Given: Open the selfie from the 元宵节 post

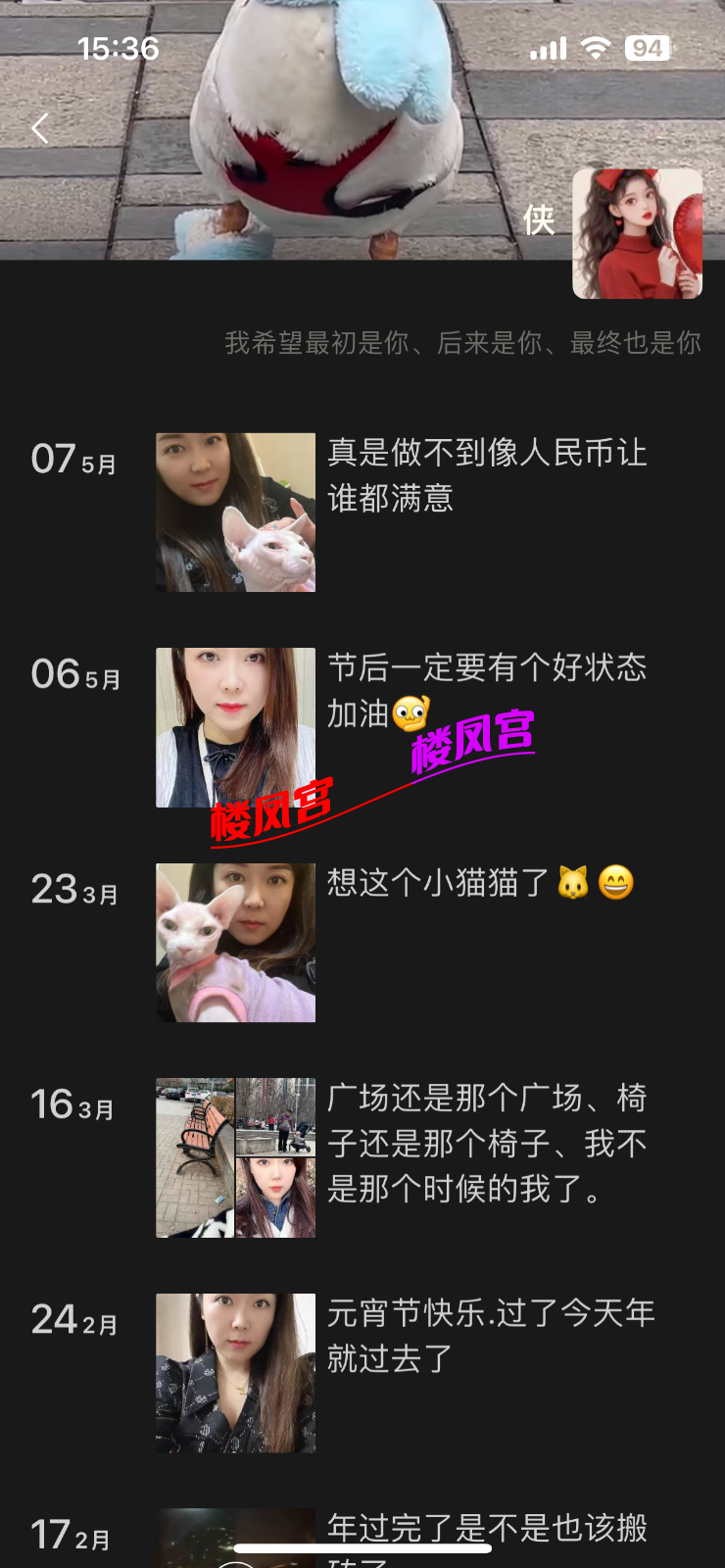Looking at the screenshot, I should pos(235,1370).
